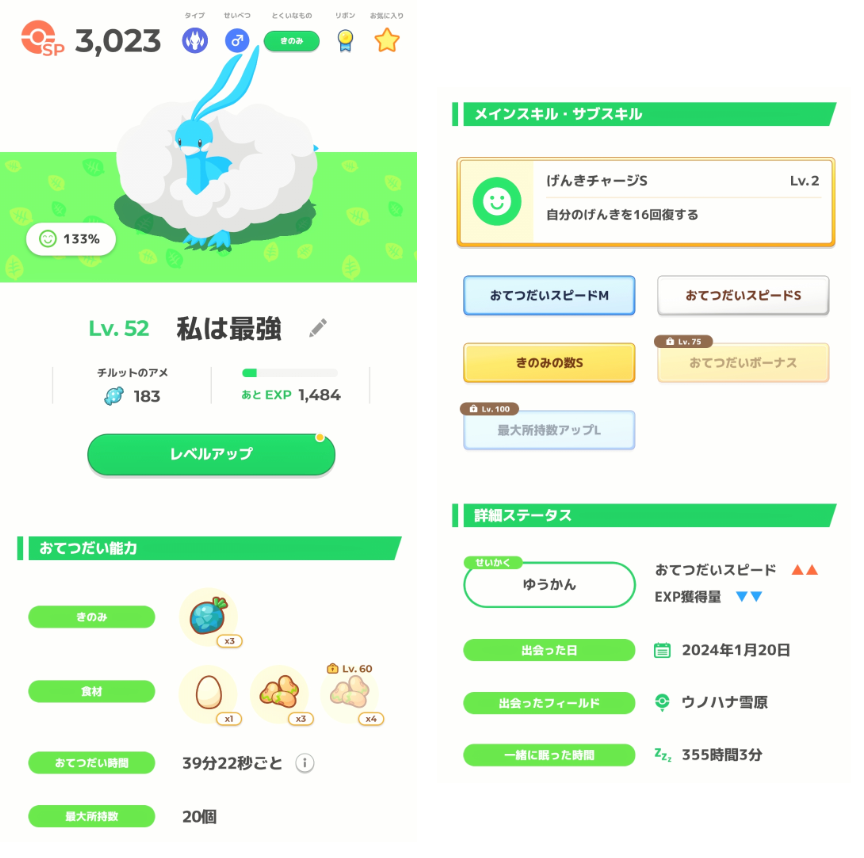Open the ribbon icon
The width and height of the screenshot is (864, 858).
pyautogui.click(x=345, y=40)
